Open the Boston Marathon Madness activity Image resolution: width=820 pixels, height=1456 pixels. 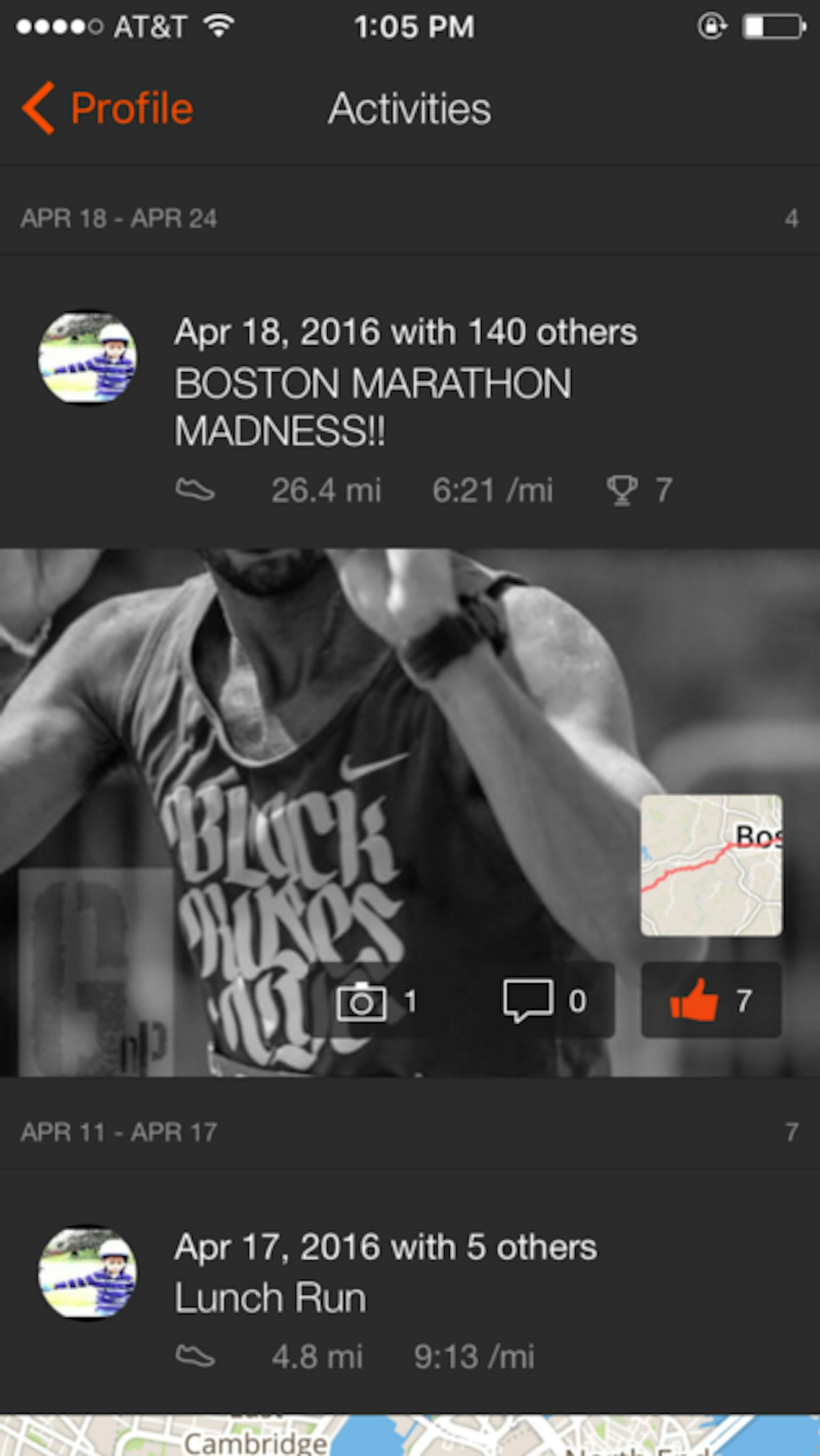pyautogui.click(x=373, y=406)
